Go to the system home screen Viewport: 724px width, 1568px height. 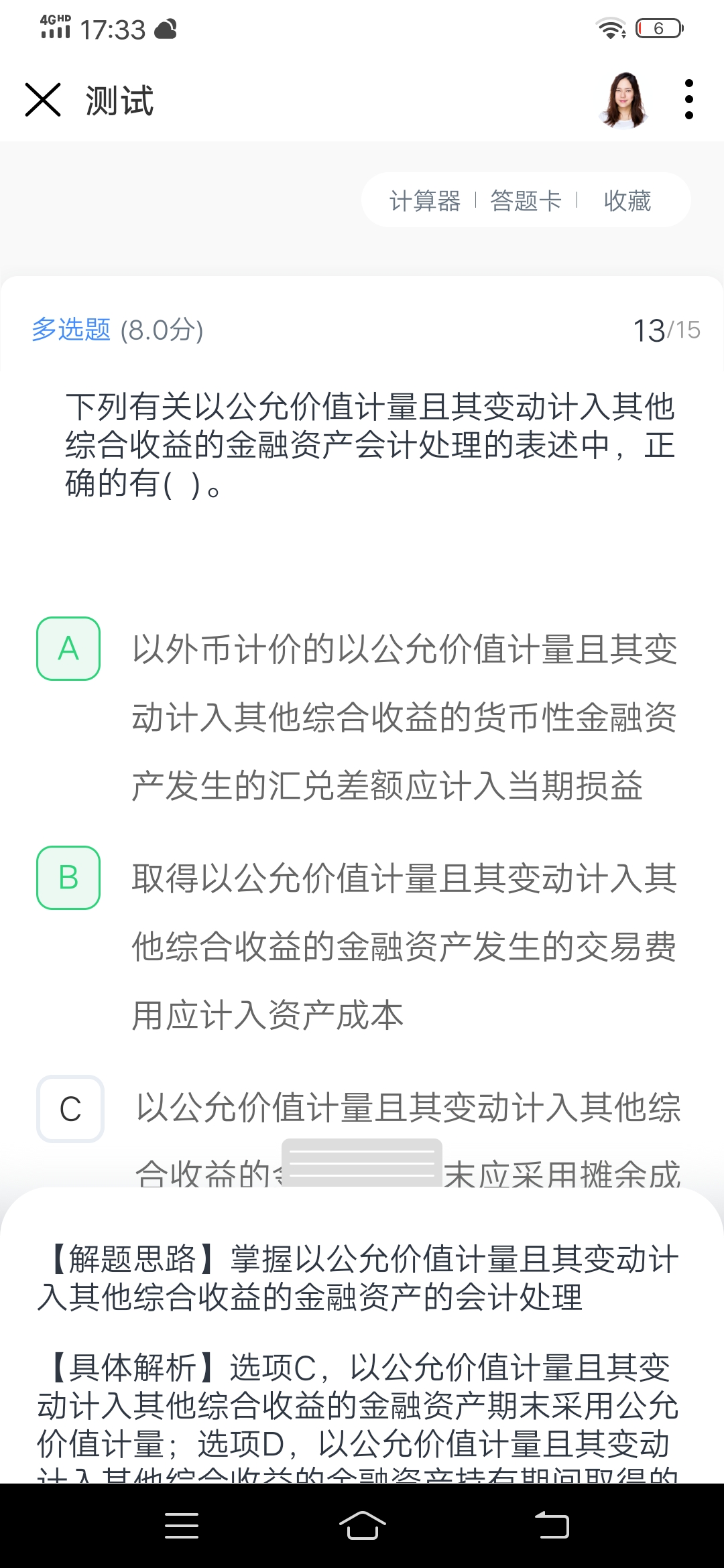click(x=362, y=1526)
